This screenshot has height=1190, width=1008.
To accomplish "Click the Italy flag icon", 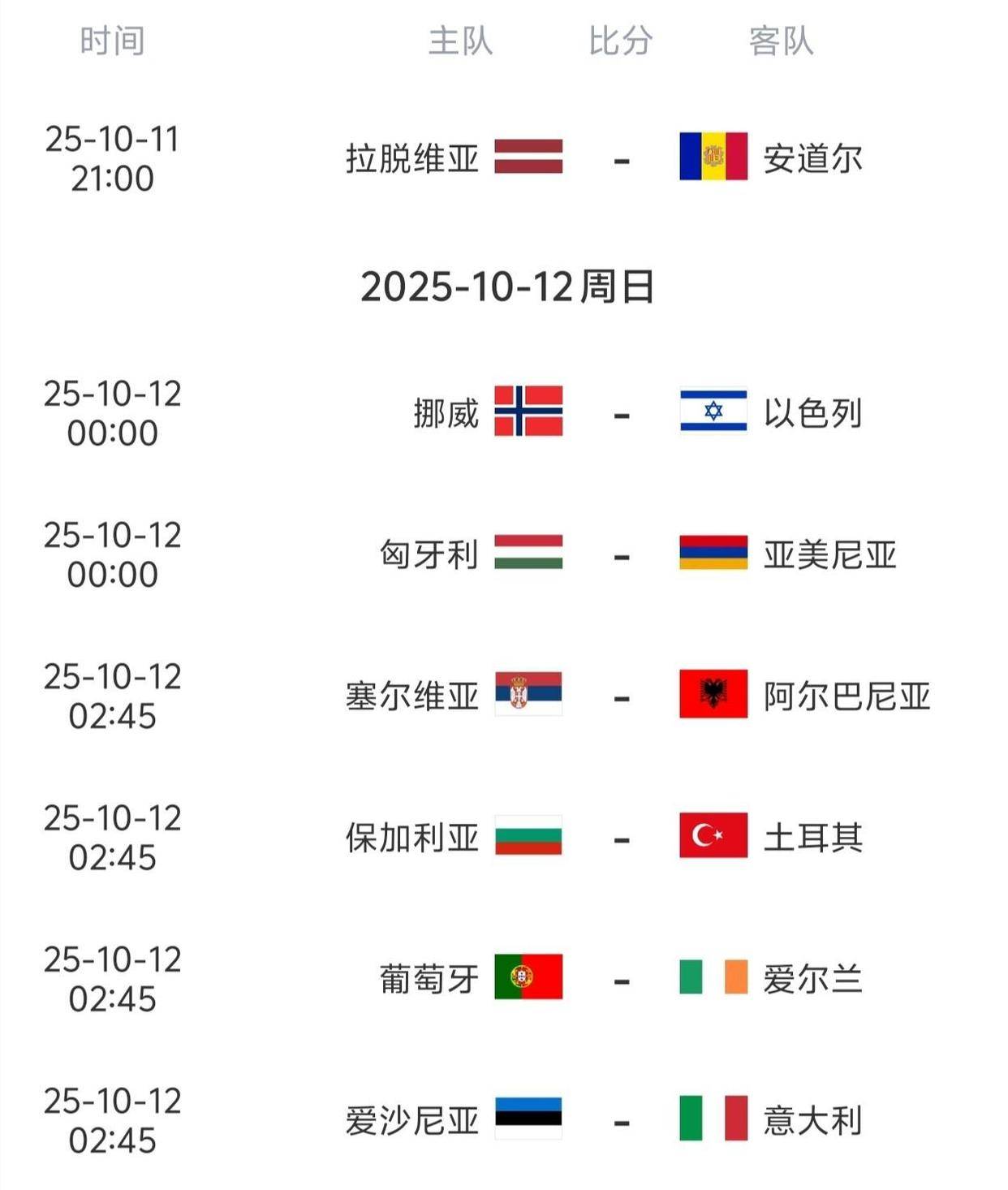I will (712, 1118).
